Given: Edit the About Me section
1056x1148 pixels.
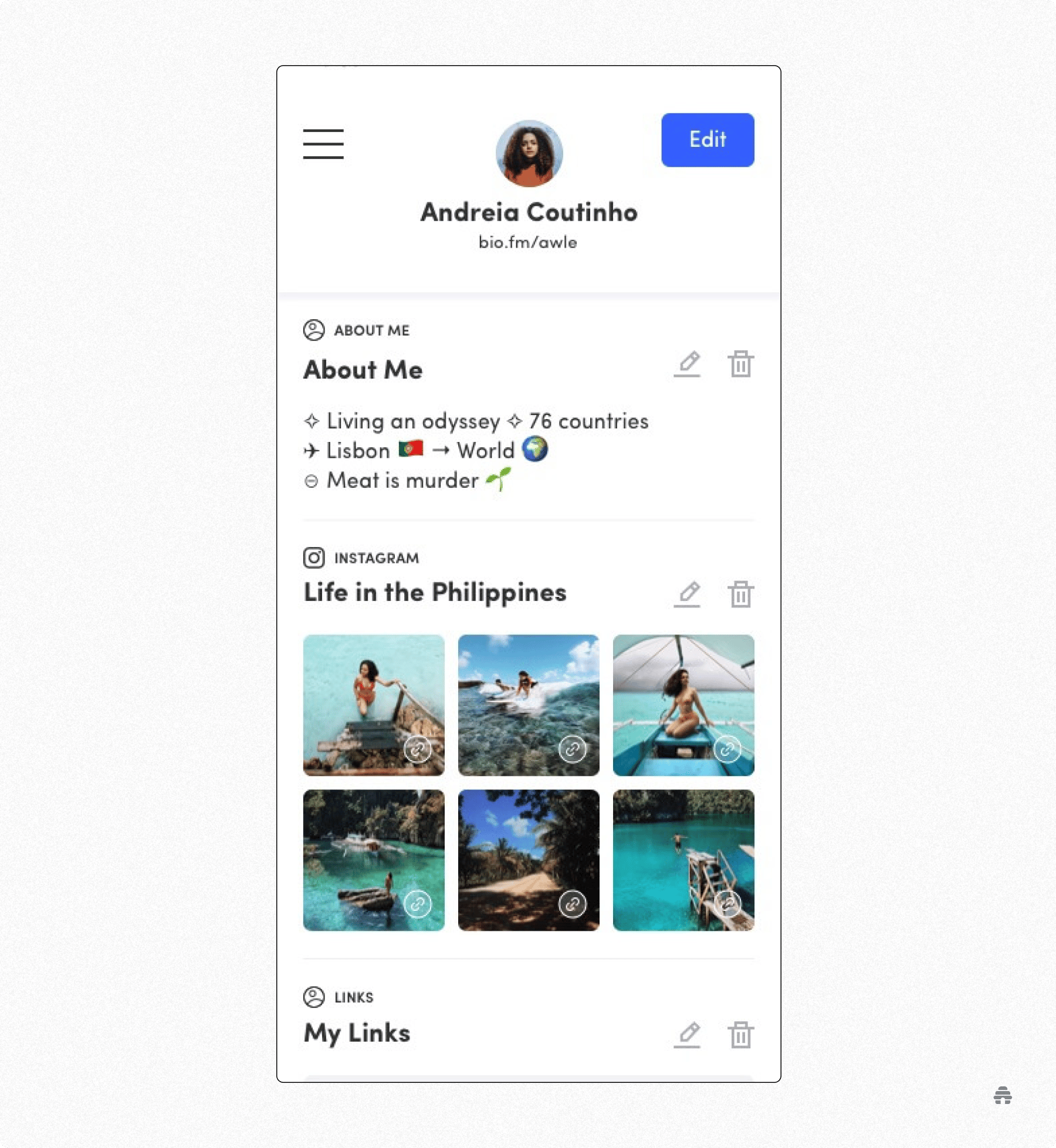Looking at the screenshot, I should point(687,364).
